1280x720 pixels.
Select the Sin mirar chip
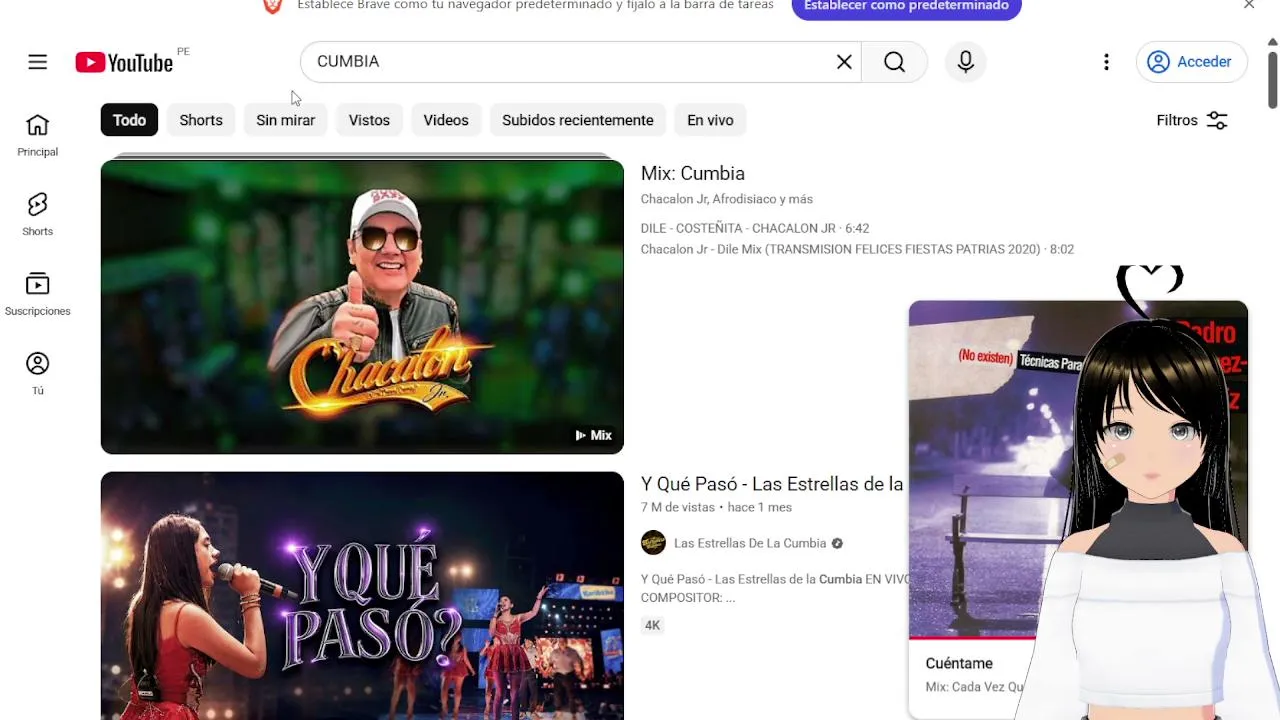click(285, 120)
